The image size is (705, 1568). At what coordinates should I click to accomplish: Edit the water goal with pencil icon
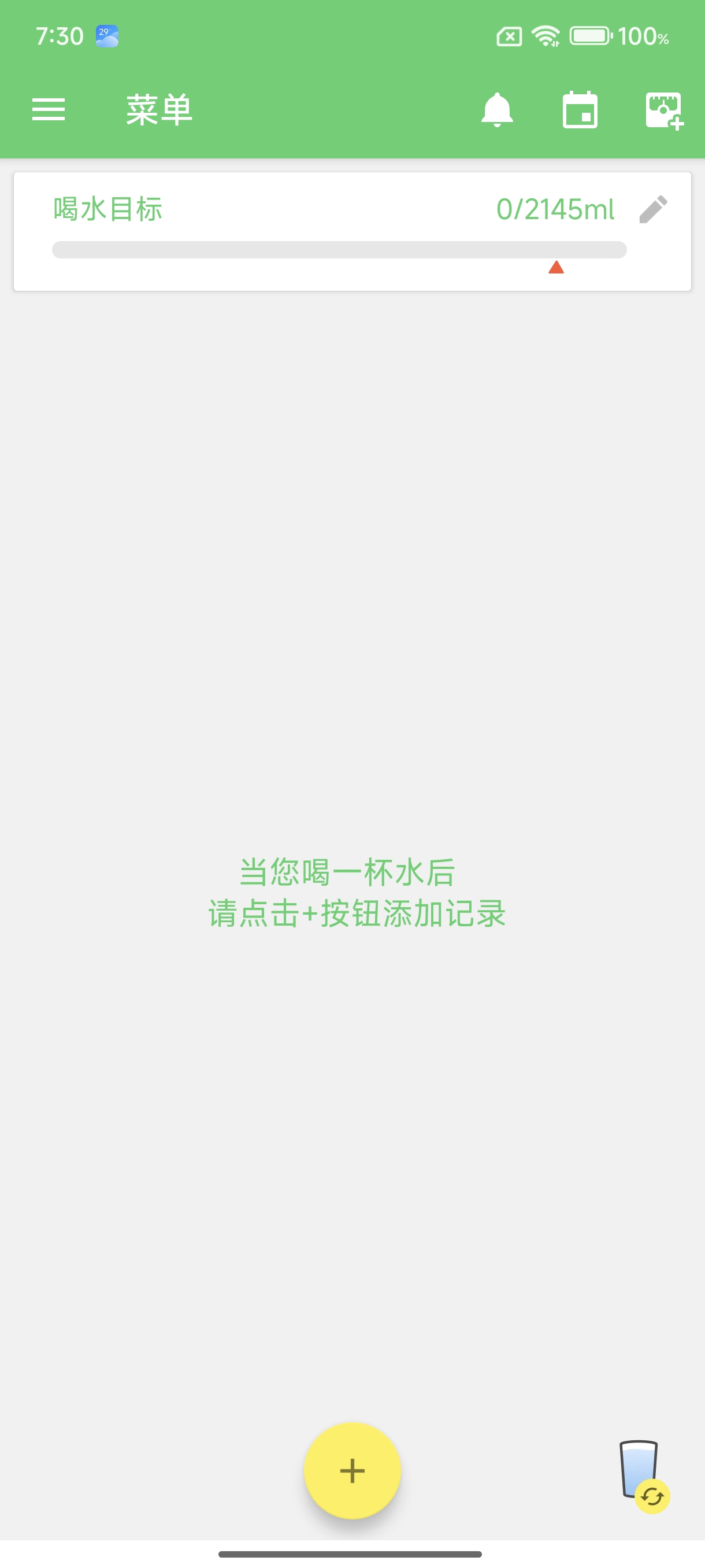tap(654, 209)
